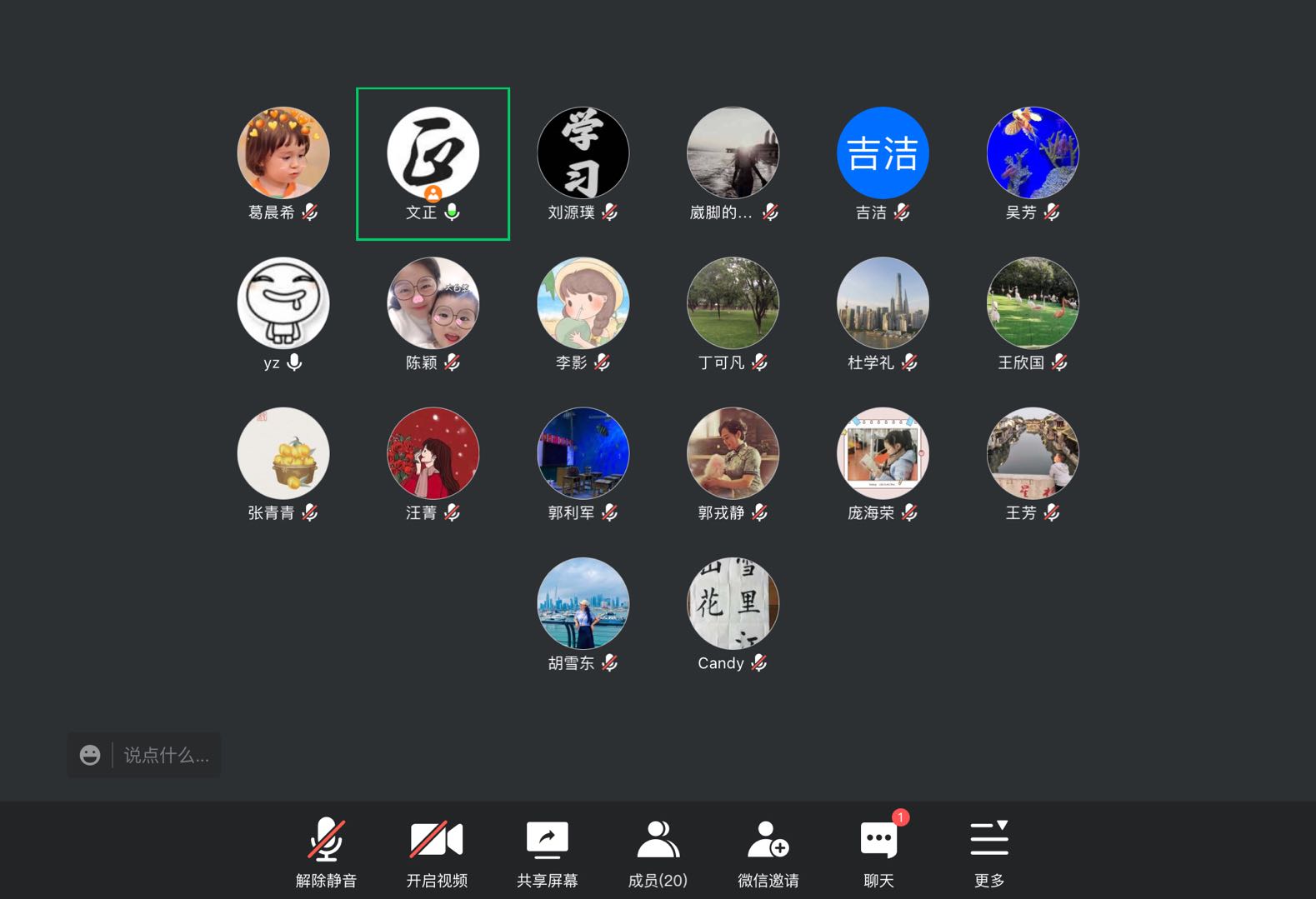Turn on camera via 开启视频
The image size is (1316, 899).
(x=437, y=852)
